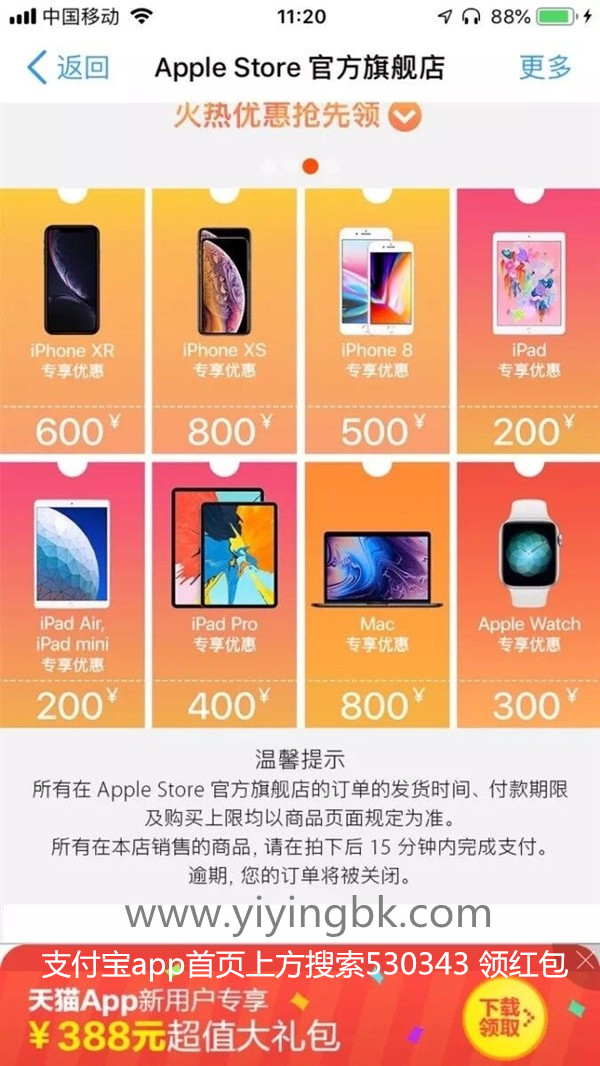The width and height of the screenshot is (600, 1066).
Task: Get the Mac 800 yuan coupon
Action: 377,595
